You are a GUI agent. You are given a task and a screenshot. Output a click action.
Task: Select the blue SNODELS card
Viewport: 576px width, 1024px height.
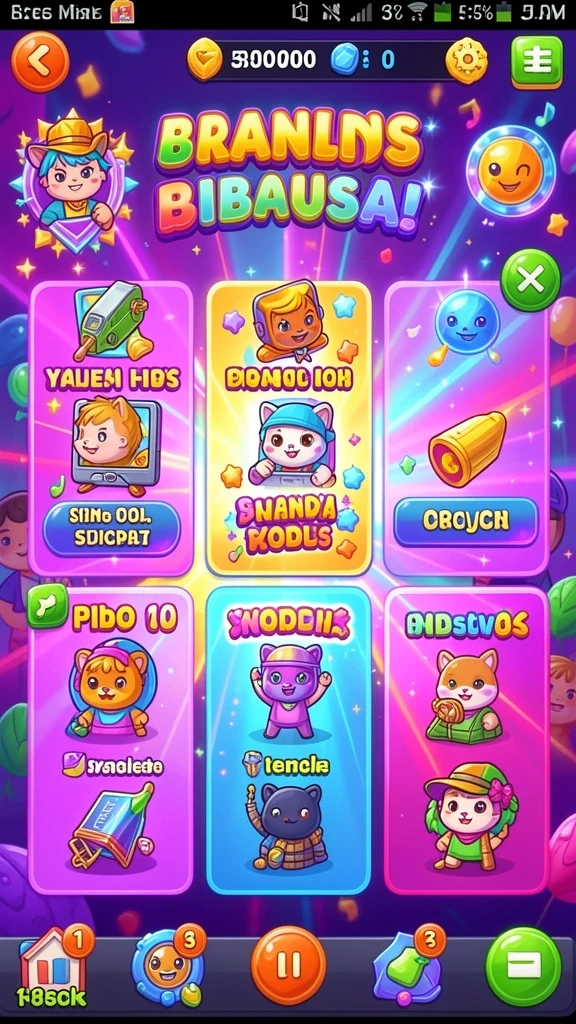click(289, 739)
